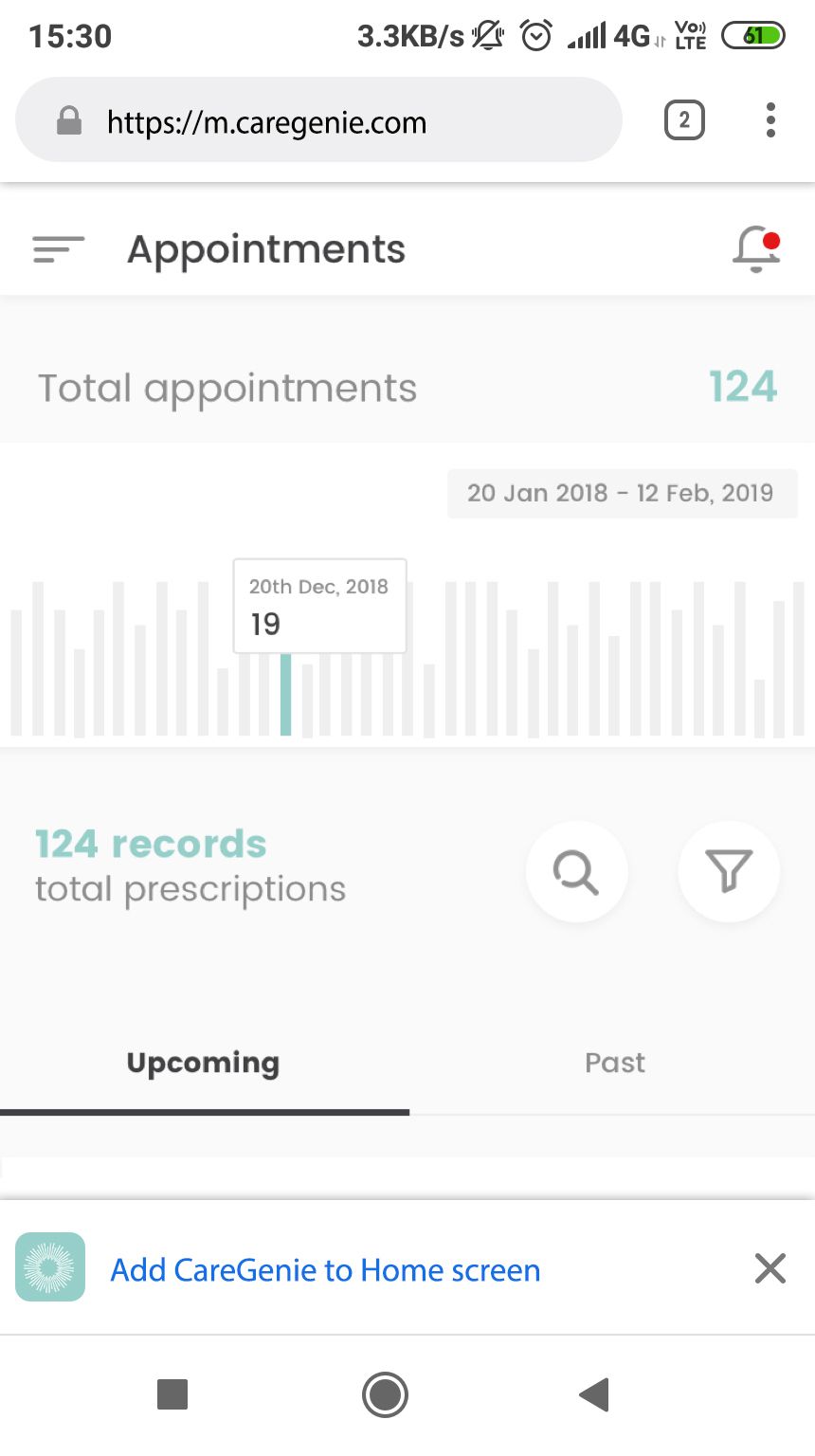Open the browser tab switcher
The width and height of the screenshot is (815, 1456).
684,120
